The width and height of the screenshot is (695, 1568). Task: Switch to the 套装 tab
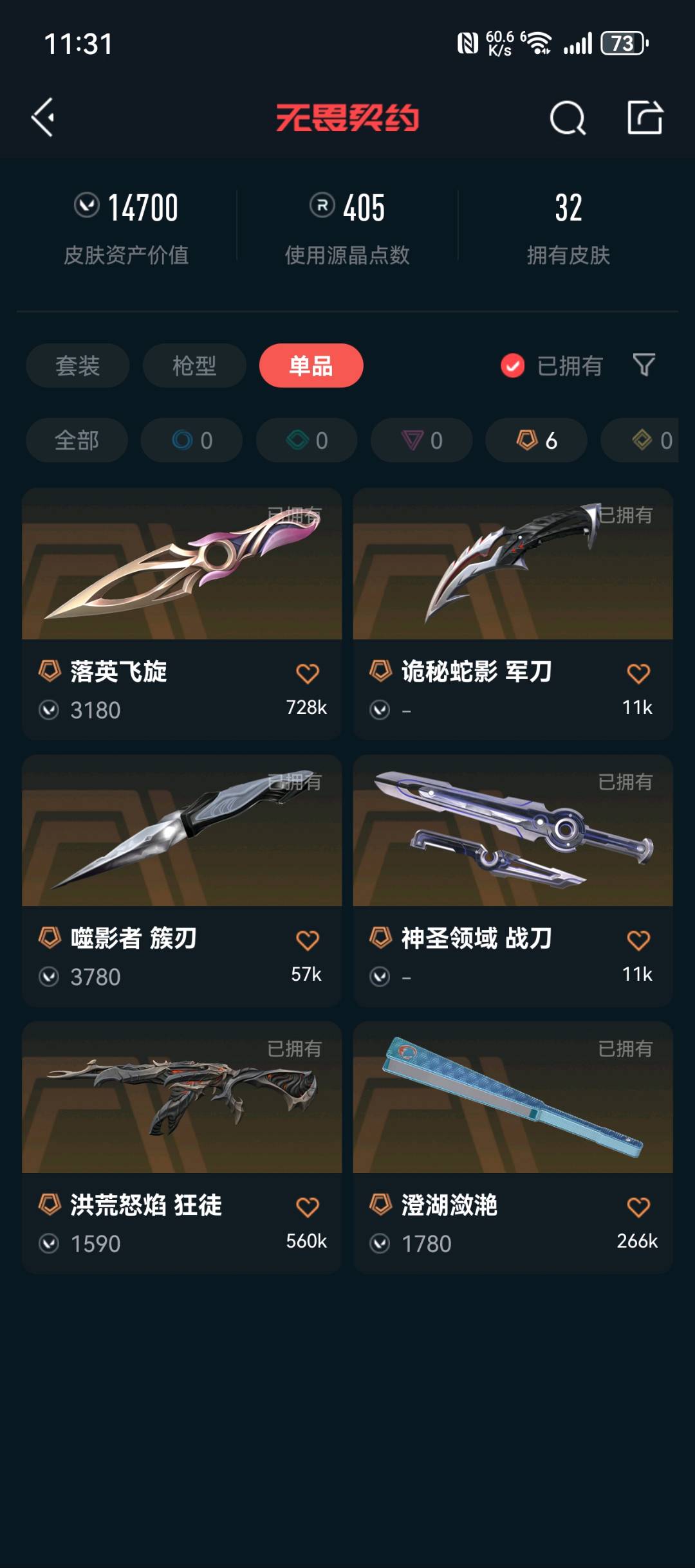[x=77, y=366]
